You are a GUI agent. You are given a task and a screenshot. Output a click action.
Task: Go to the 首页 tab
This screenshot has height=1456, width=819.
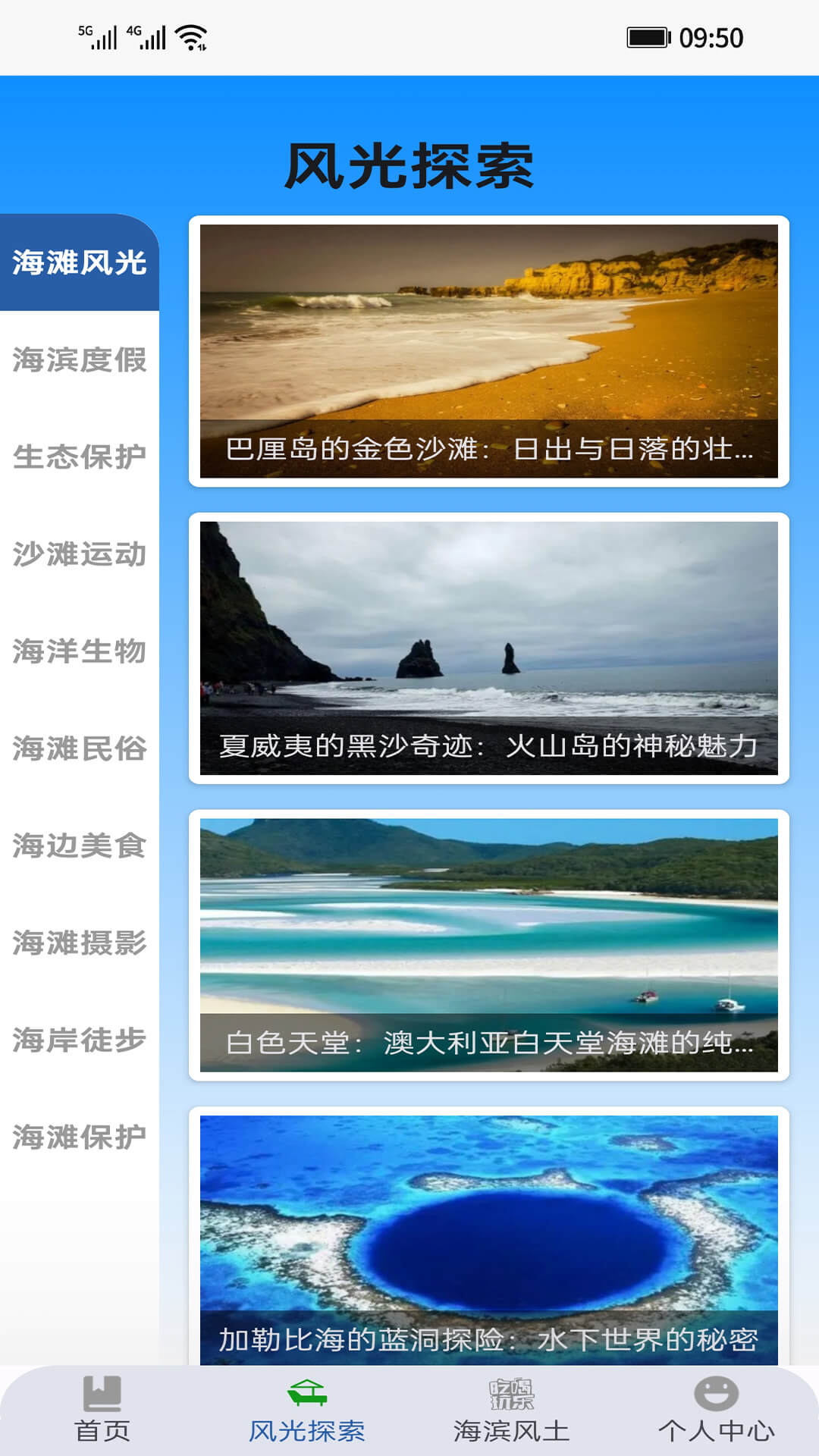pos(102,1410)
